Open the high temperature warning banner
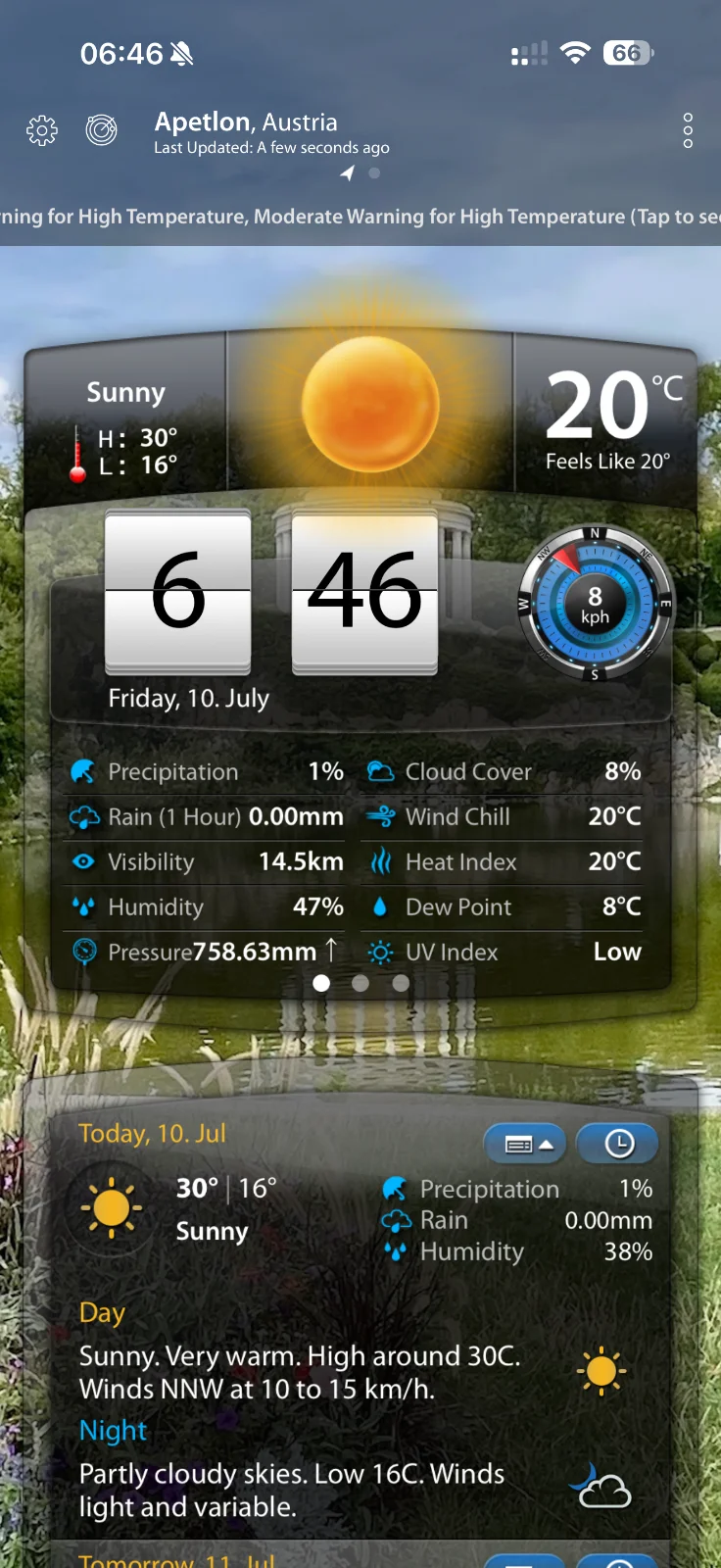Screen dimensions: 721x1568 click(x=360, y=217)
